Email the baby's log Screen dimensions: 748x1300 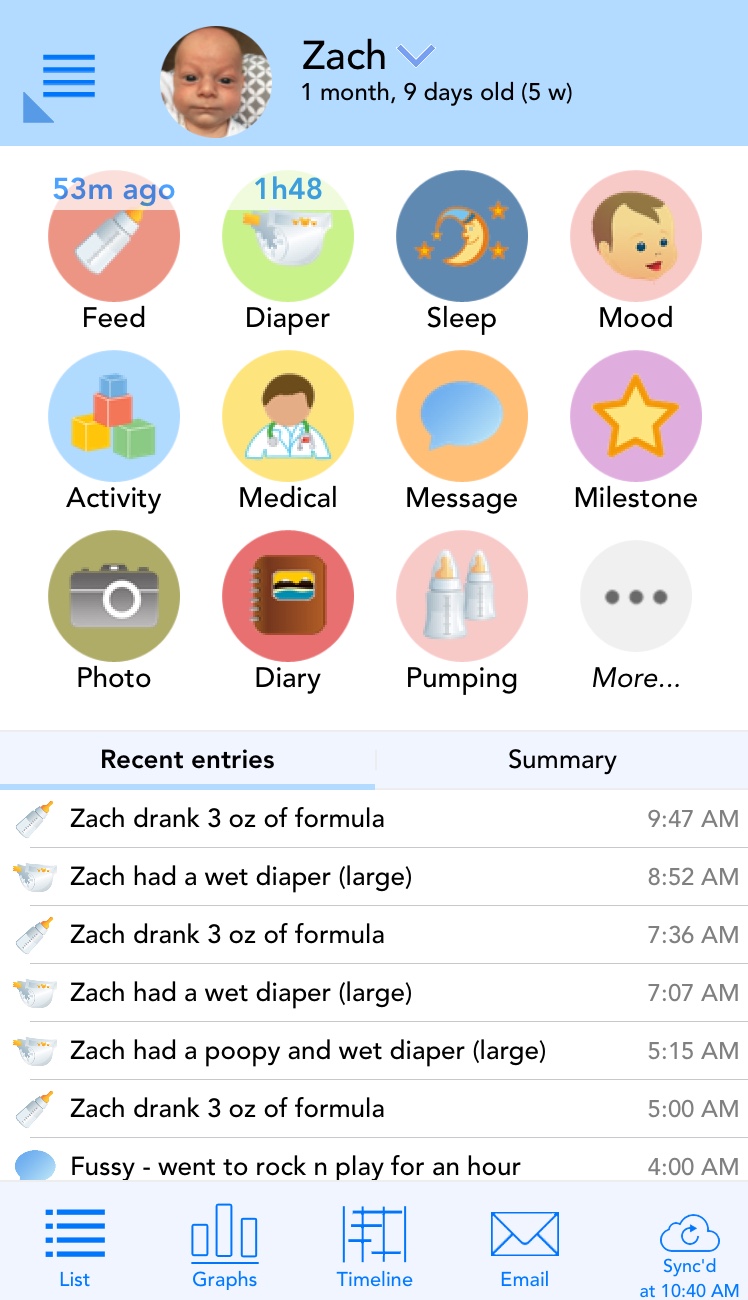[525, 1244]
